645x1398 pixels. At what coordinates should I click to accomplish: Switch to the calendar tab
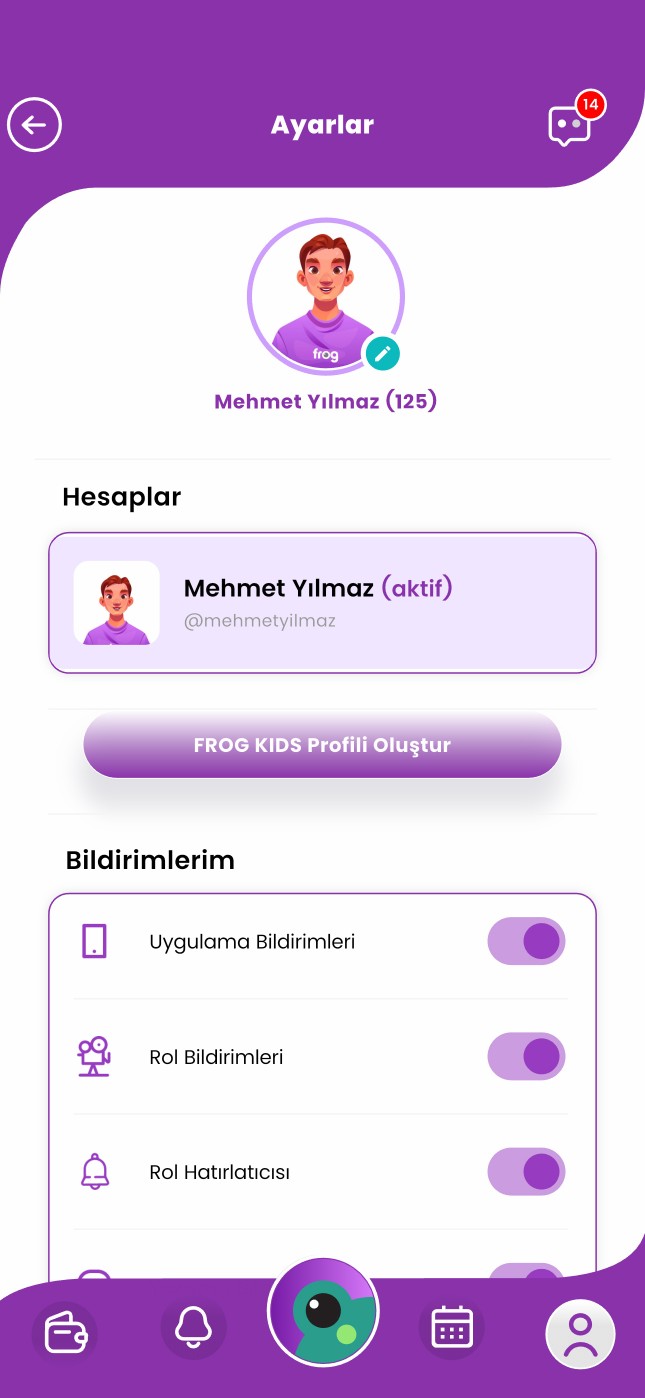(451, 1328)
